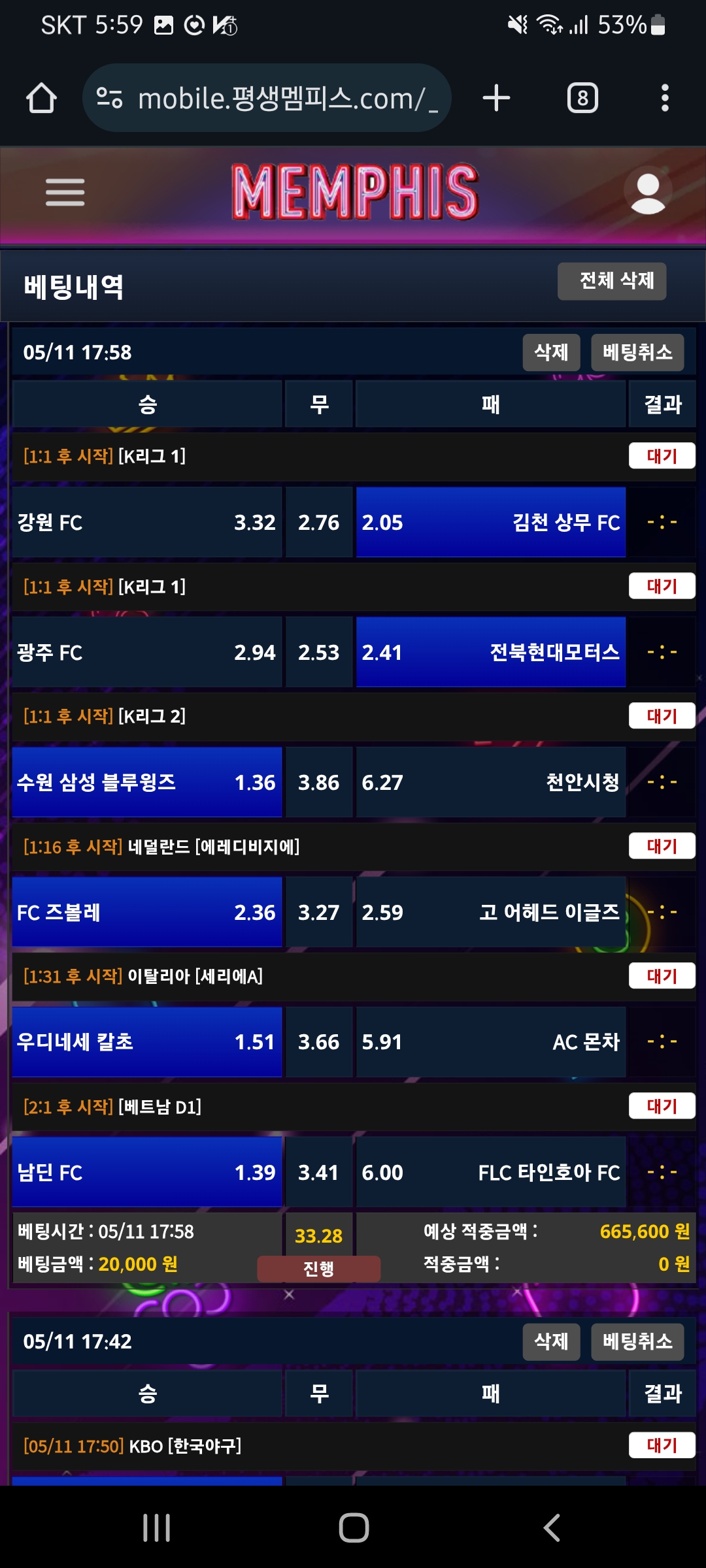Delete the 05/11 17:42 bet slip

tap(551, 1342)
